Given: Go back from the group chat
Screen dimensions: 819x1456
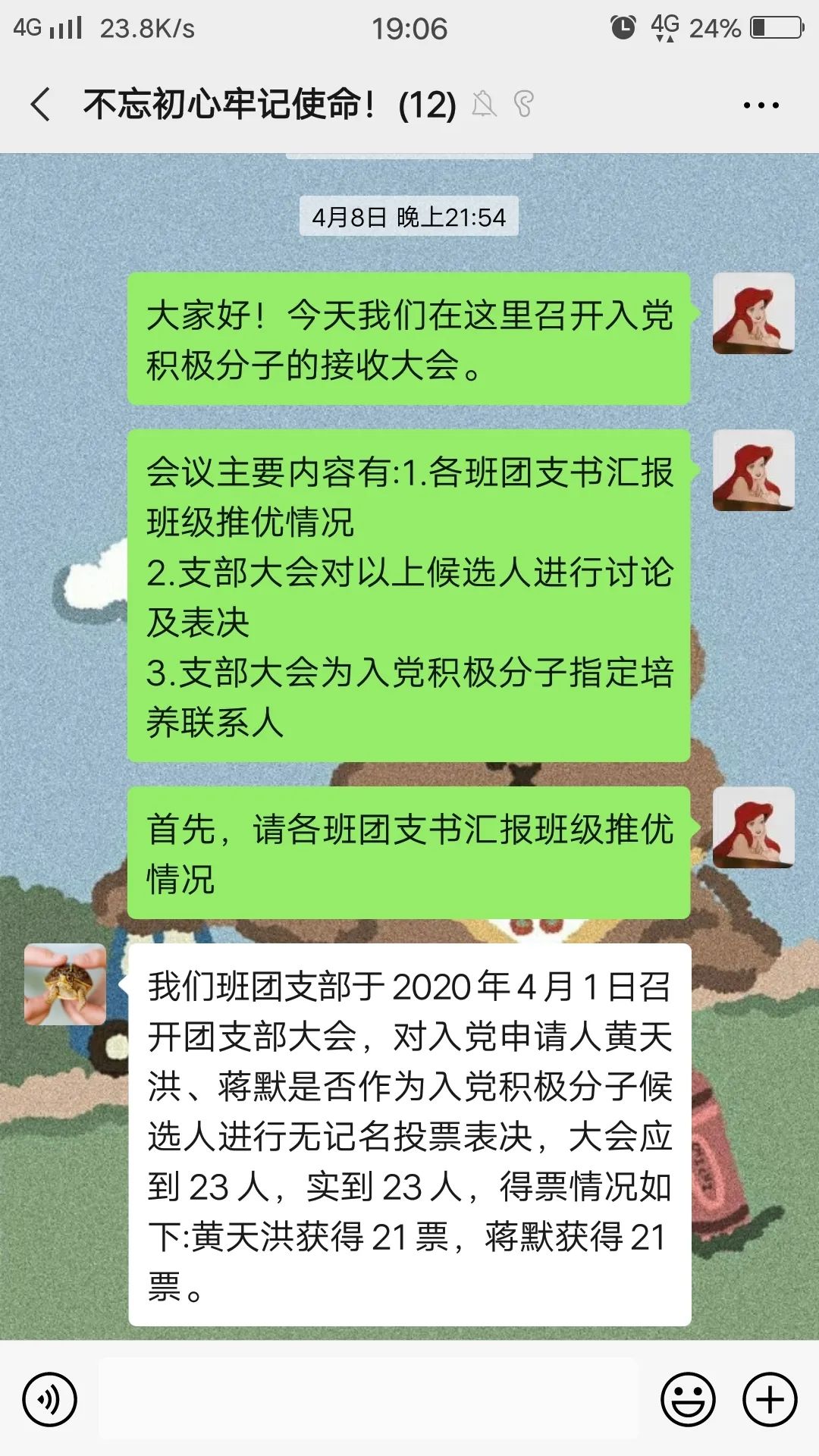Looking at the screenshot, I should [41, 105].
